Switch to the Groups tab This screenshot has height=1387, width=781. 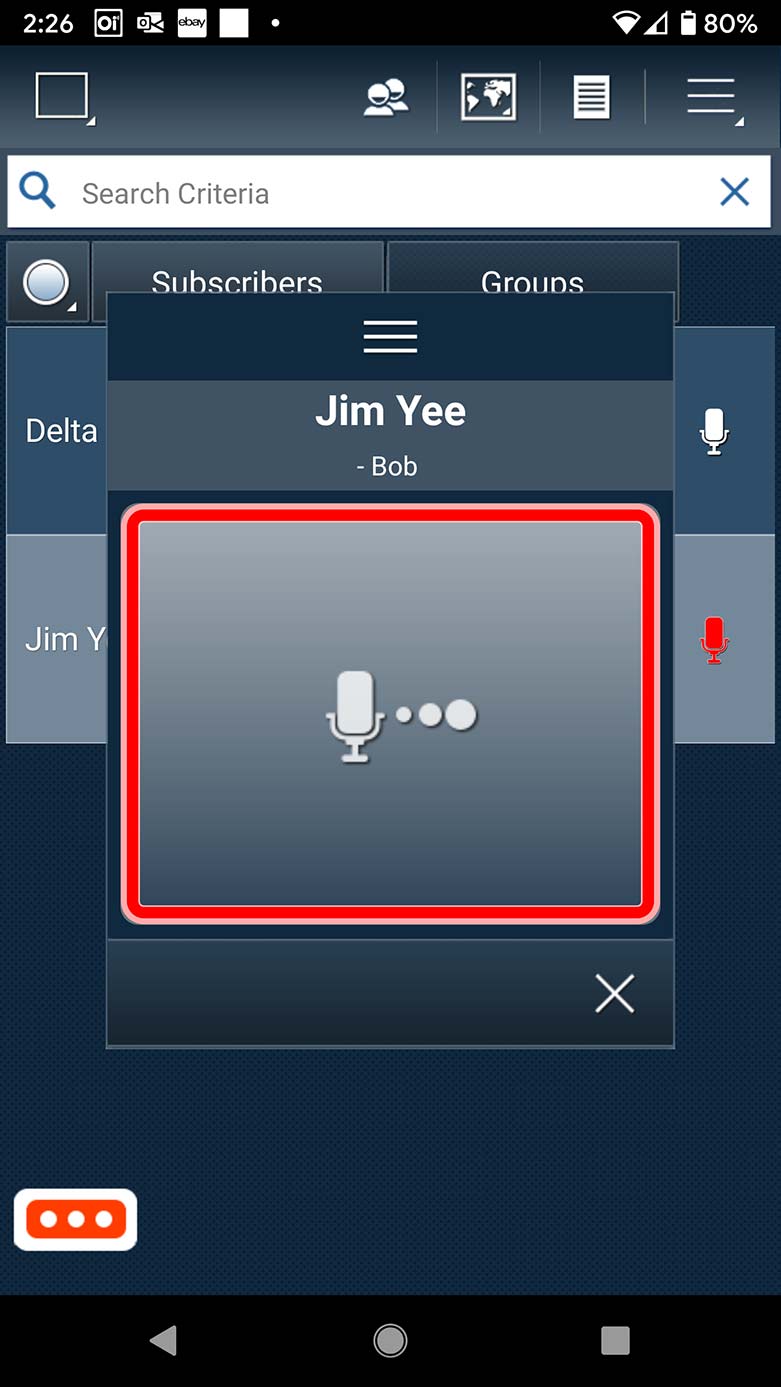coord(533,282)
